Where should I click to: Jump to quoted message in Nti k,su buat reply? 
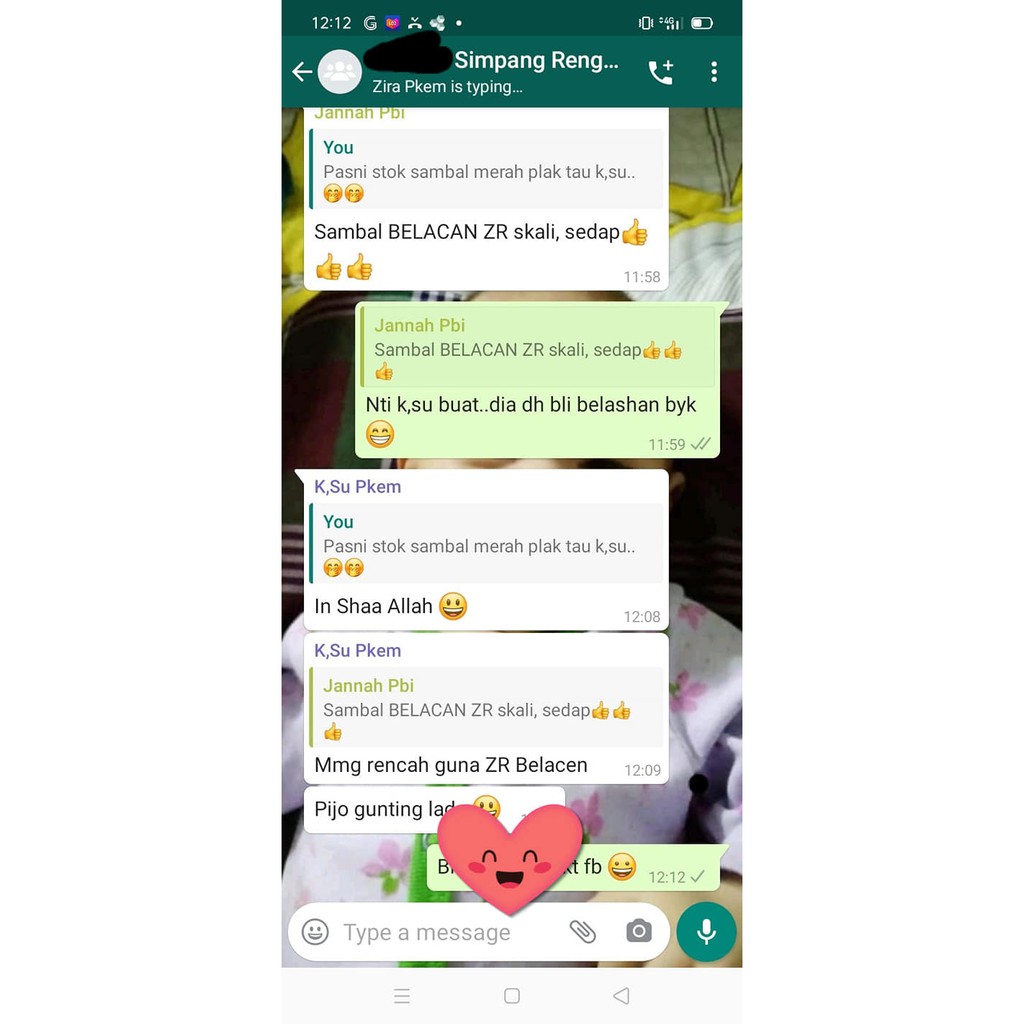coord(538,347)
